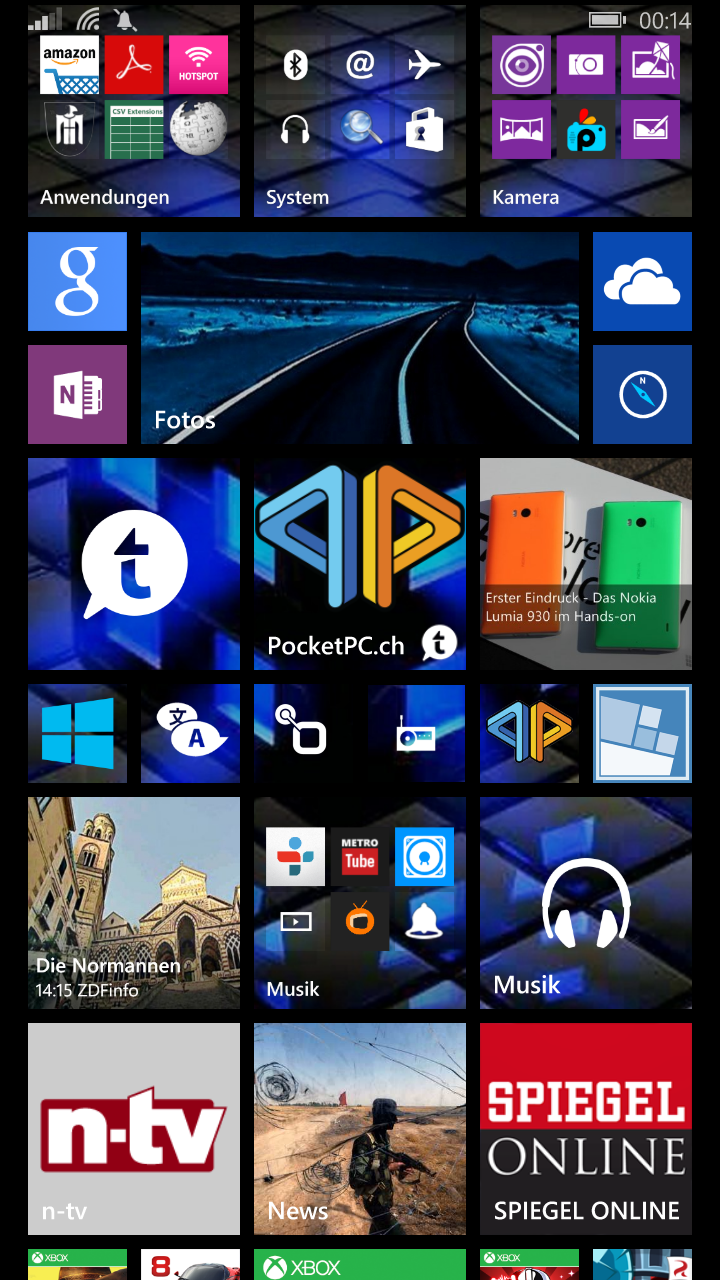Launch the Google search tile

(77, 281)
